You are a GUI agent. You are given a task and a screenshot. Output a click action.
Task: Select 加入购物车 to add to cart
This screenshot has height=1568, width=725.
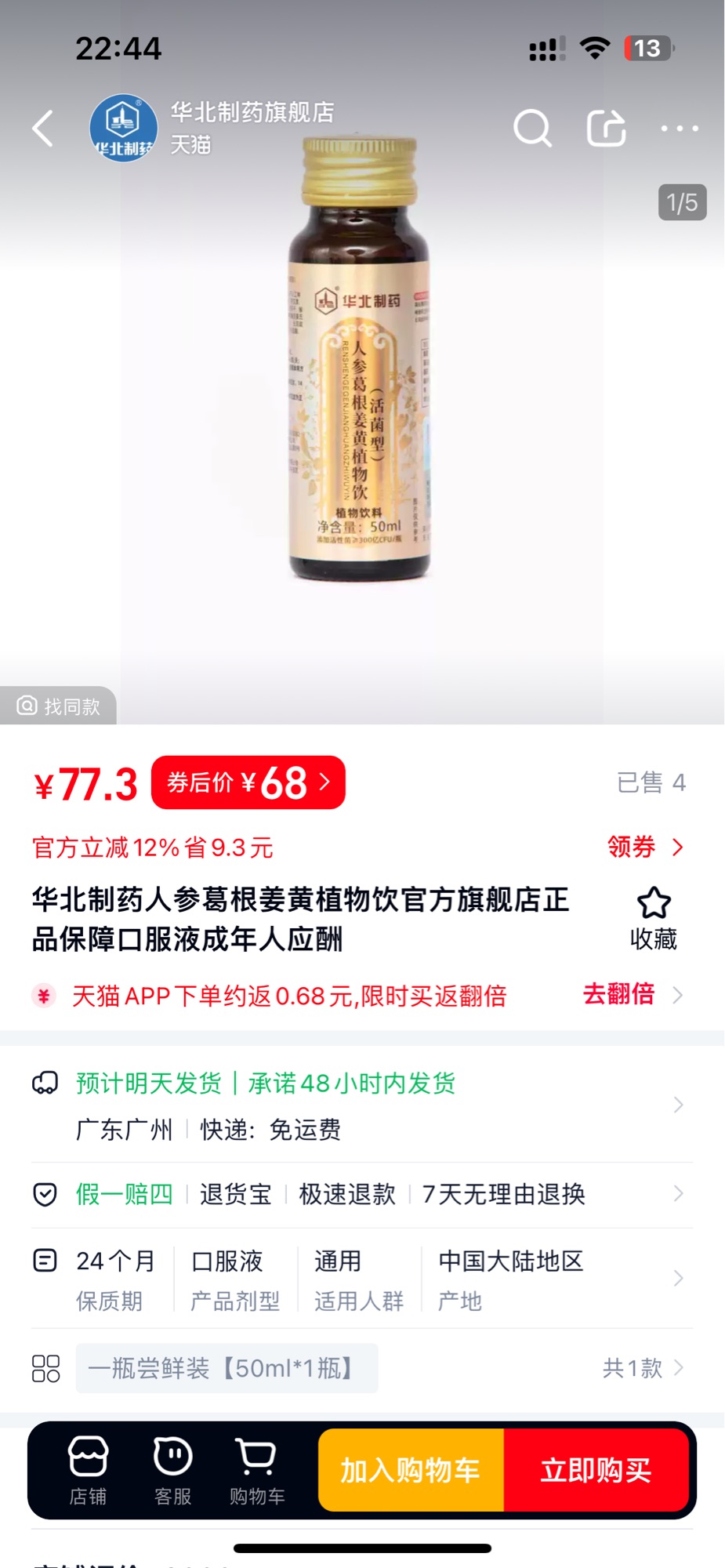coord(411,1471)
